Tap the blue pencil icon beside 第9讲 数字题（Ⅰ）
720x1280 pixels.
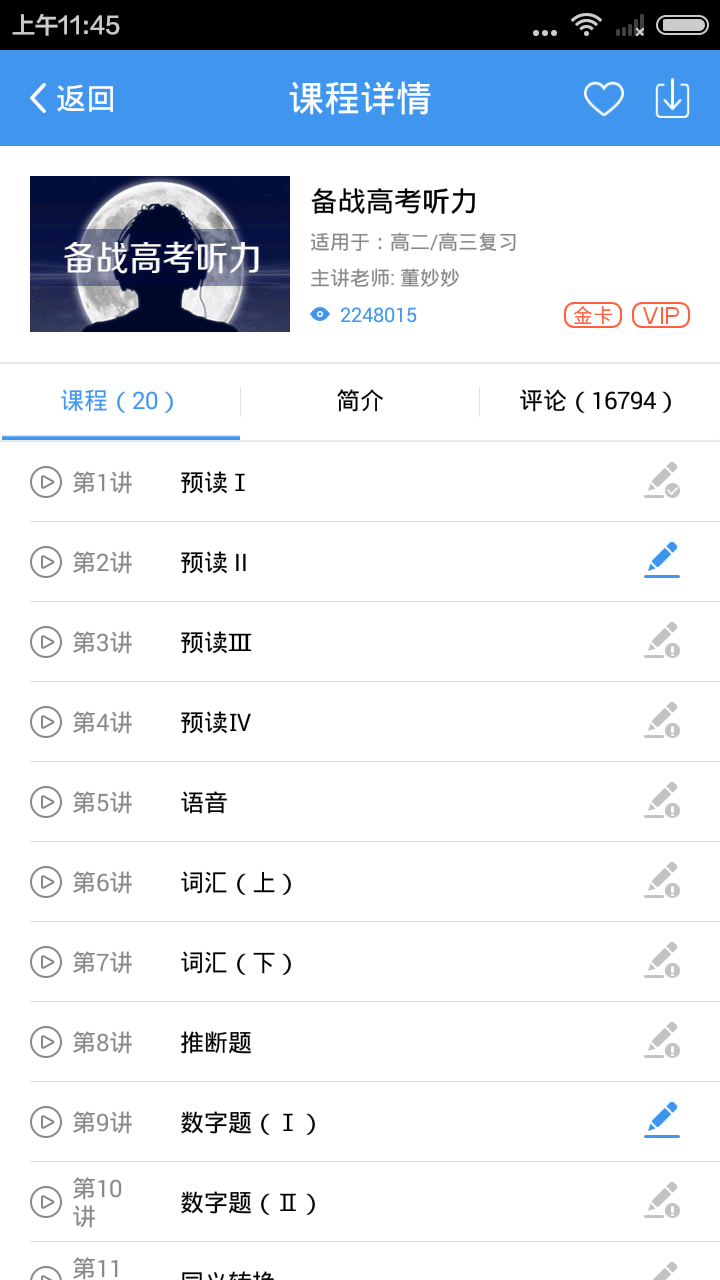click(x=662, y=1121)
